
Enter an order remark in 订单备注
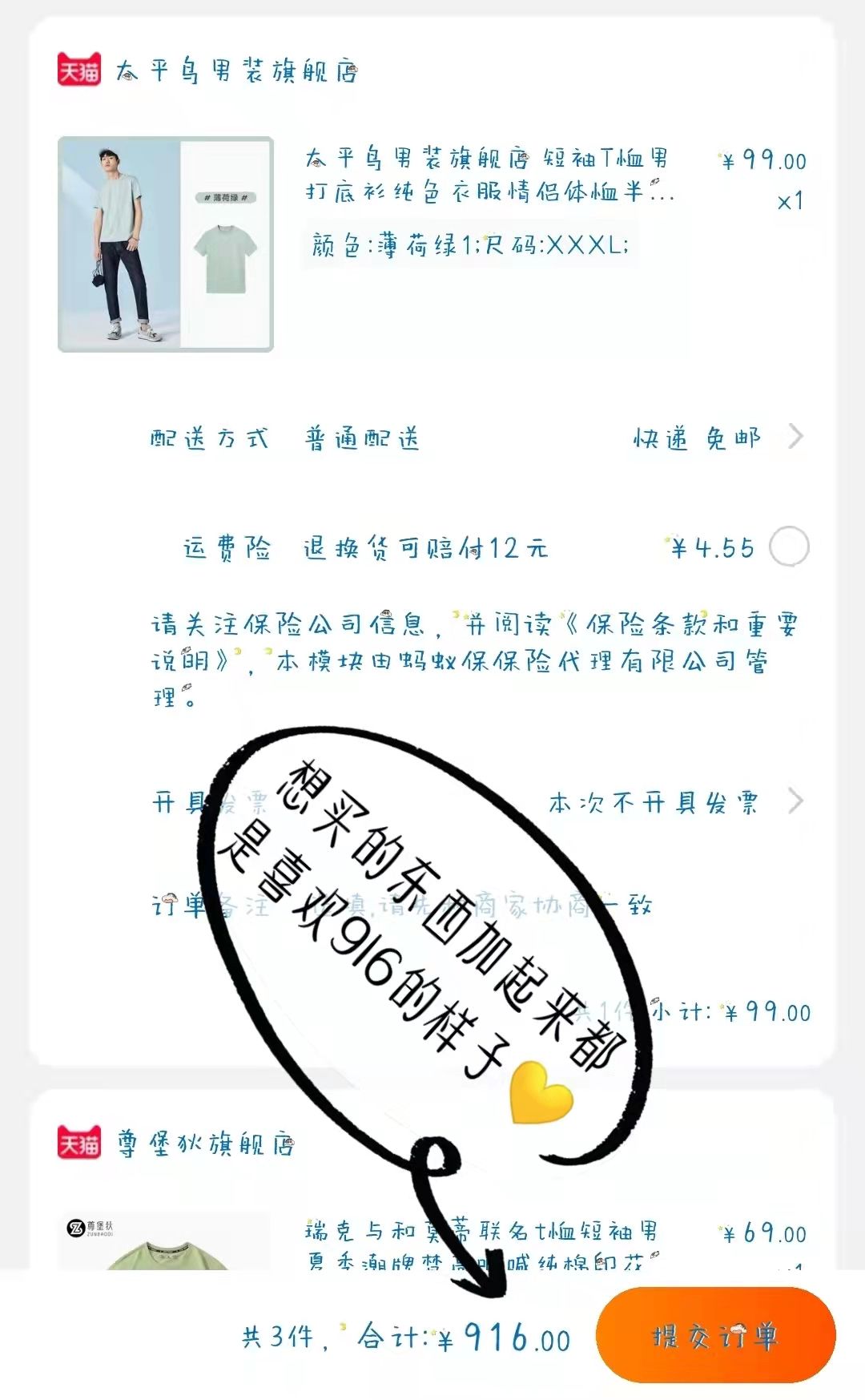click(x=481, y=906)
